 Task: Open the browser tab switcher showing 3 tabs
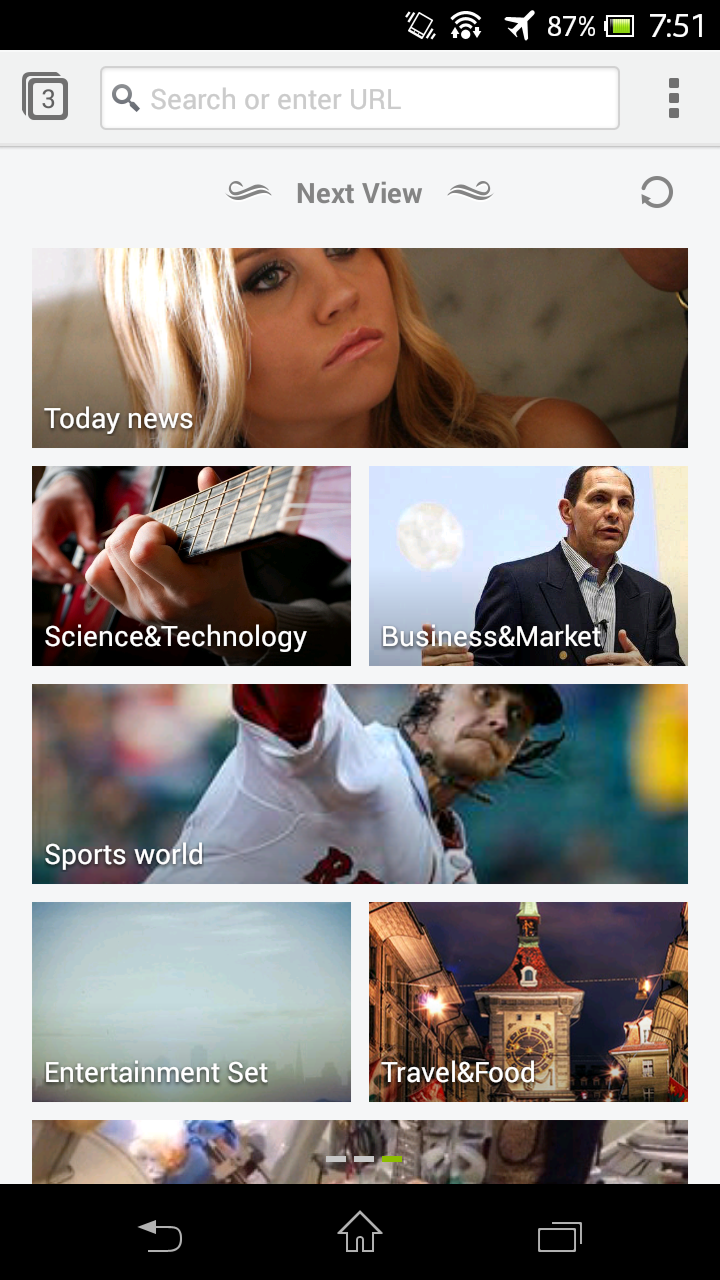coord(43,96)
